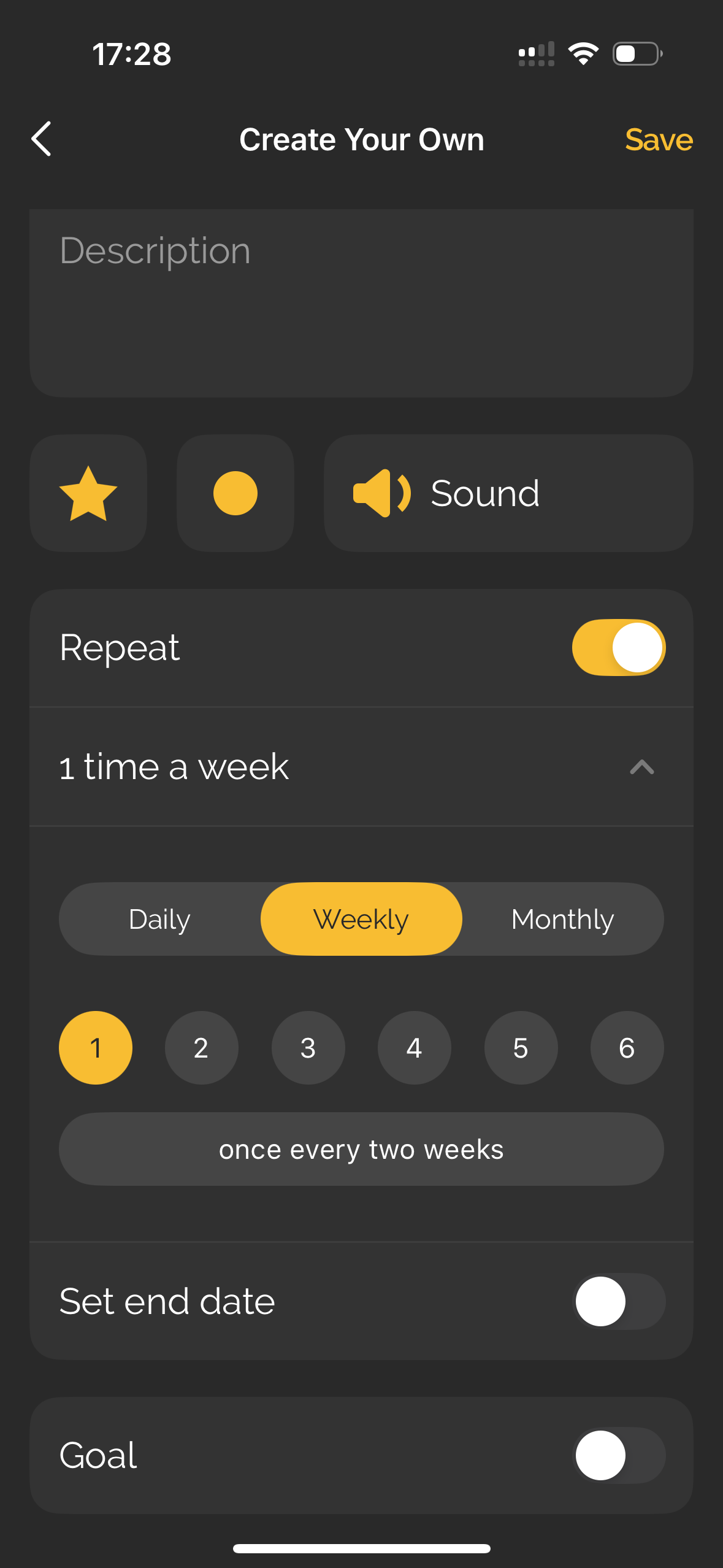The image size is (723, 1568).
Task: Save the new habit
Action: [x=659, y=140]
